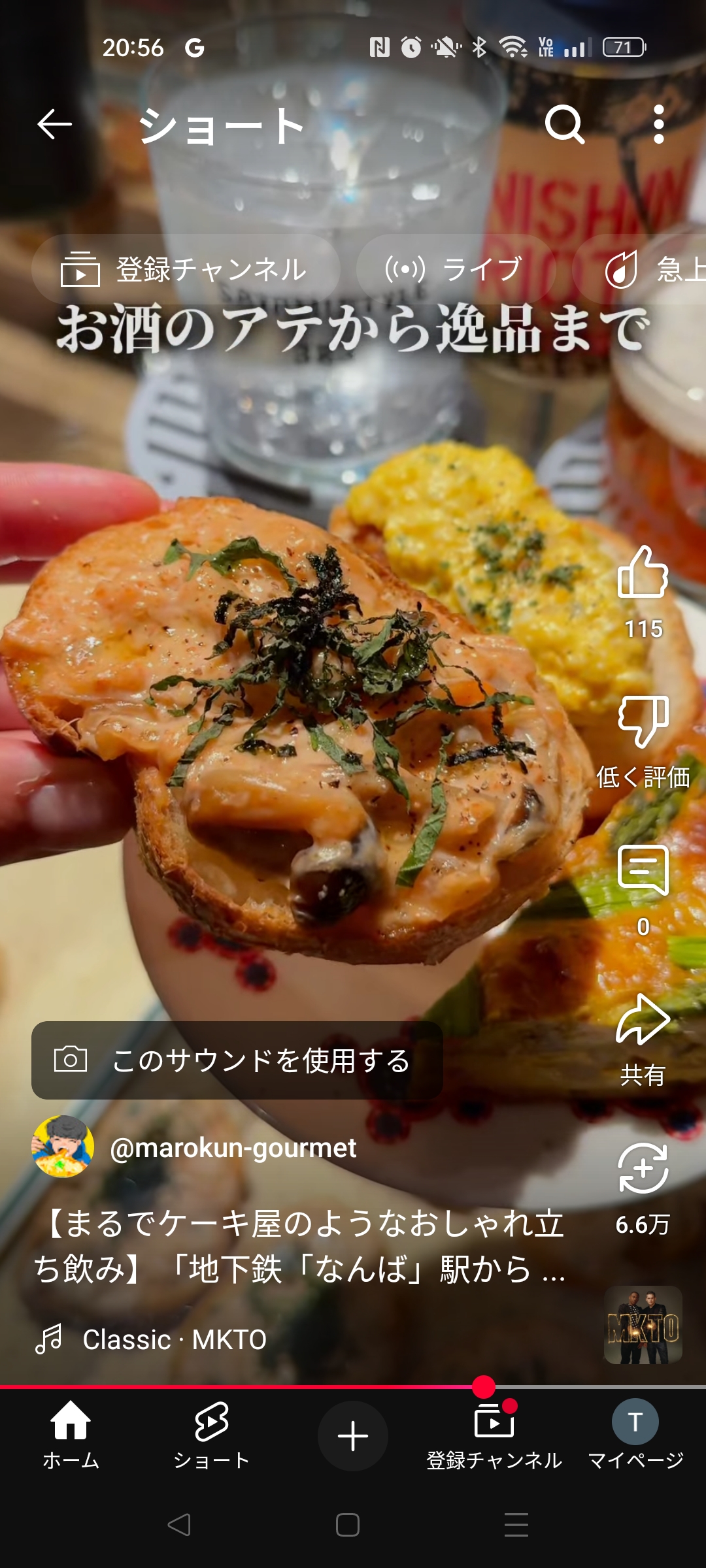Like this Short with thumbs up
This screenshot has height=1568, width=706.
click(x=643, y=572)
